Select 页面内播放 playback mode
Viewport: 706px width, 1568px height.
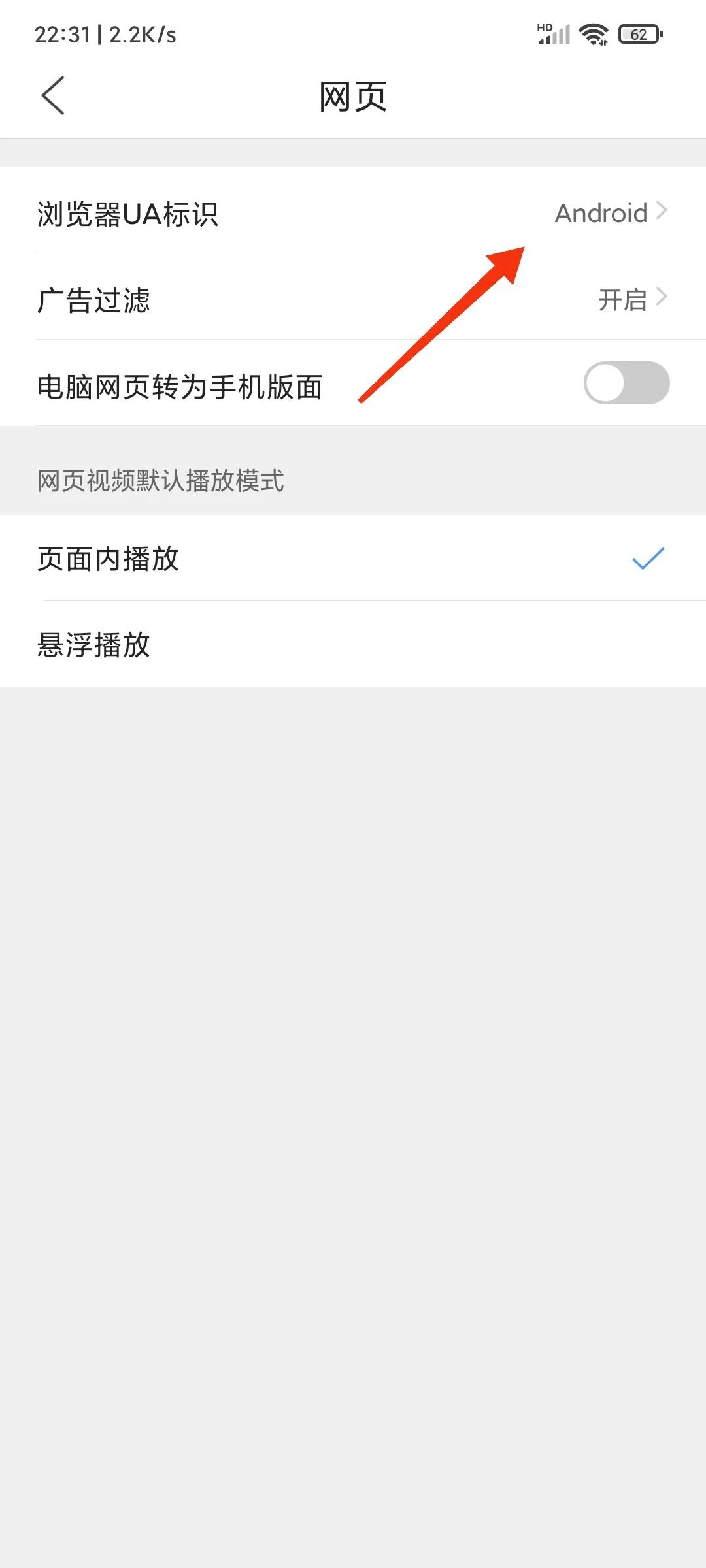pyautogui.click(x=108, y=559)
